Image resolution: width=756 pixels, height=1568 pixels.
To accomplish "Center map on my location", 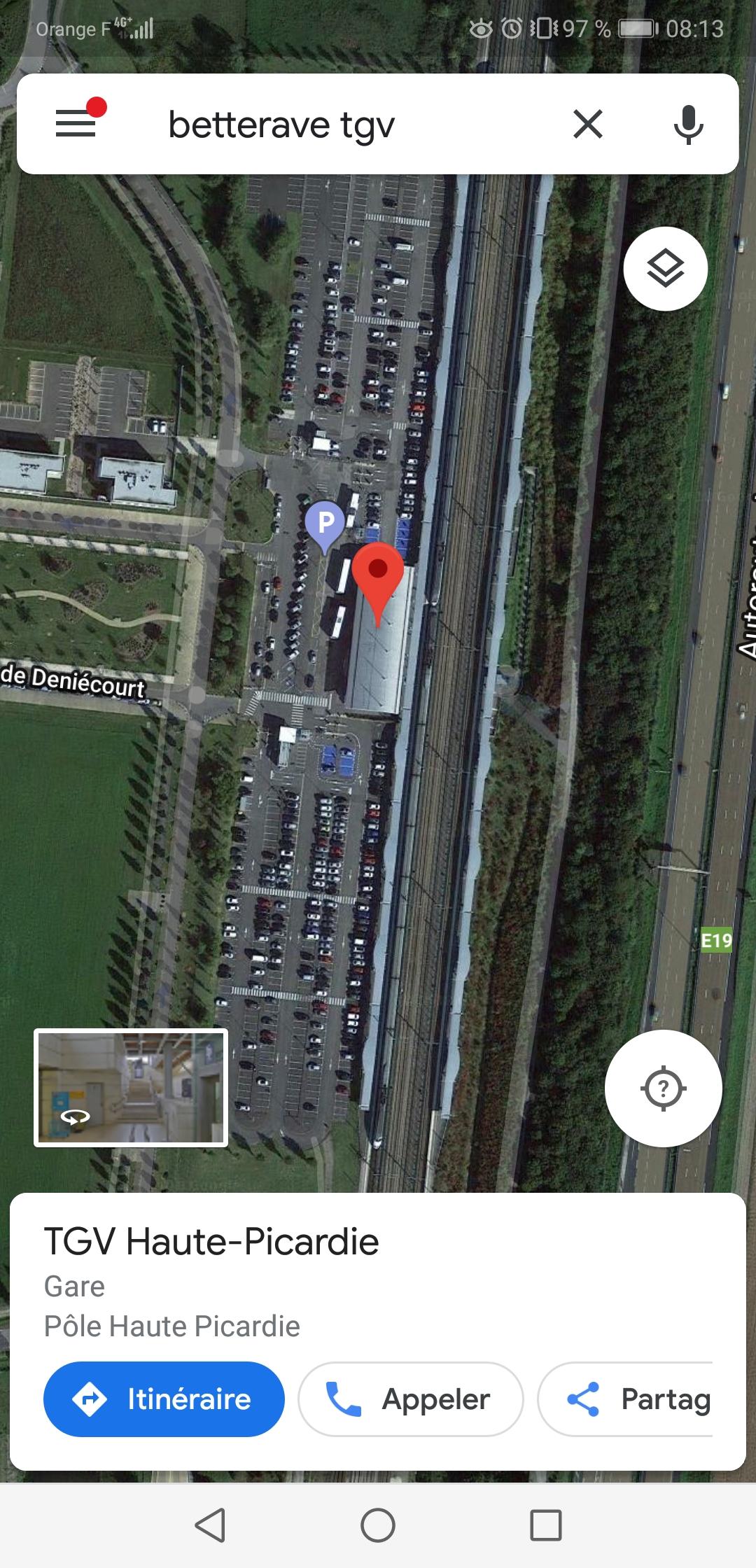I will [664, 1088].
